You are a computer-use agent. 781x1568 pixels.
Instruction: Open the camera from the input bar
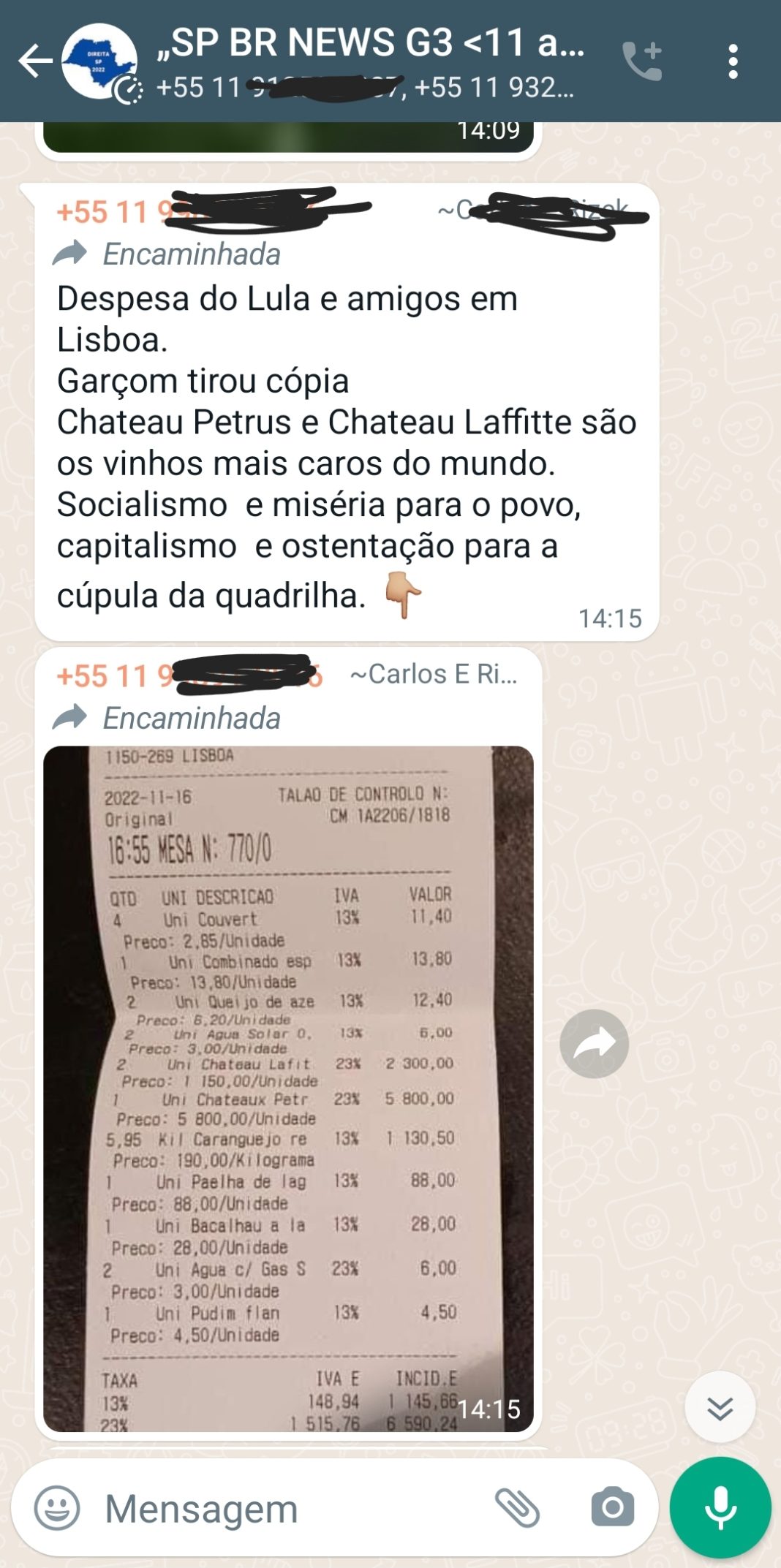tap(613, 1507)
